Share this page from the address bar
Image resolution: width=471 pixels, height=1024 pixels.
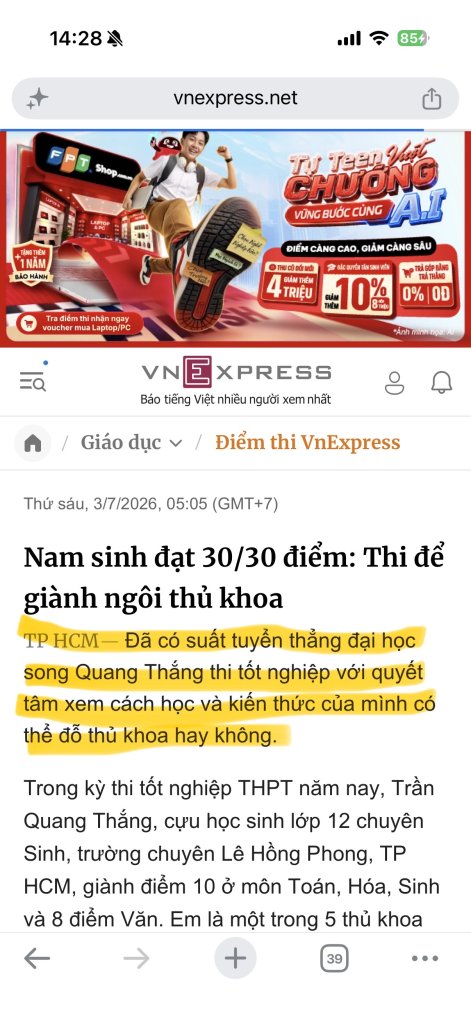431,99
